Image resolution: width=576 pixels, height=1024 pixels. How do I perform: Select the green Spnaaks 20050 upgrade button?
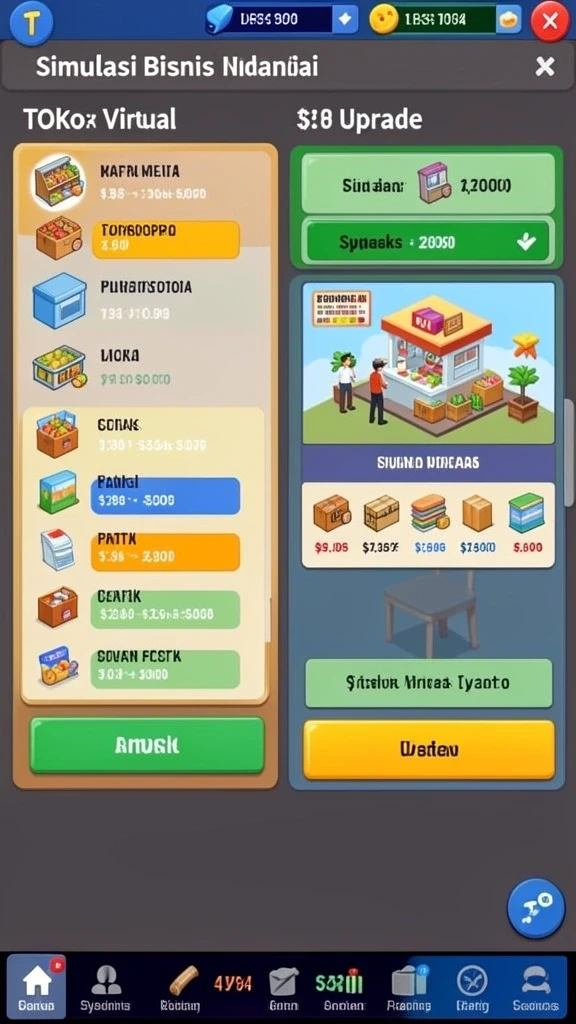point(428,242)
